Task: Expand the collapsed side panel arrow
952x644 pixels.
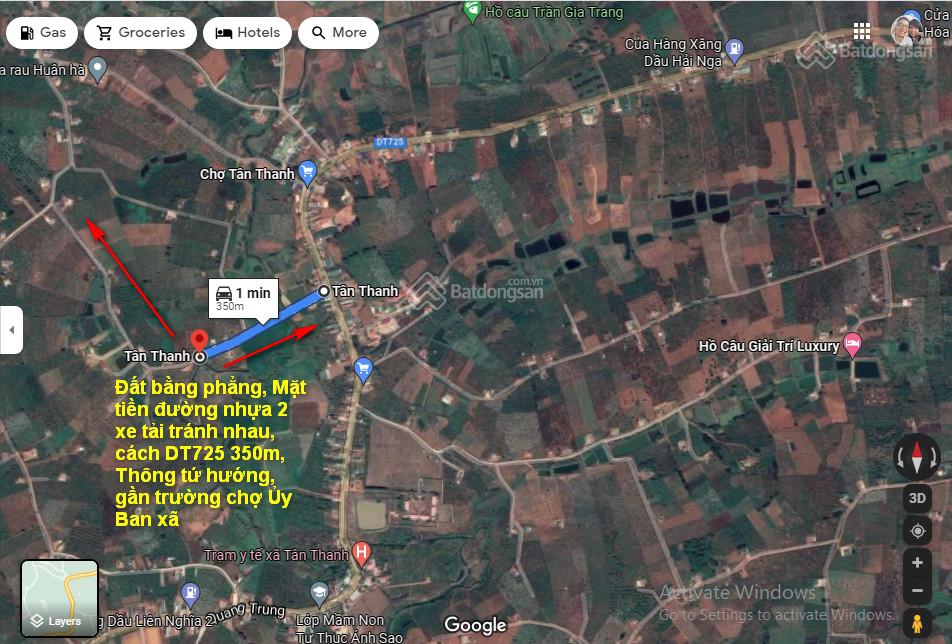Action: [12, 329]
